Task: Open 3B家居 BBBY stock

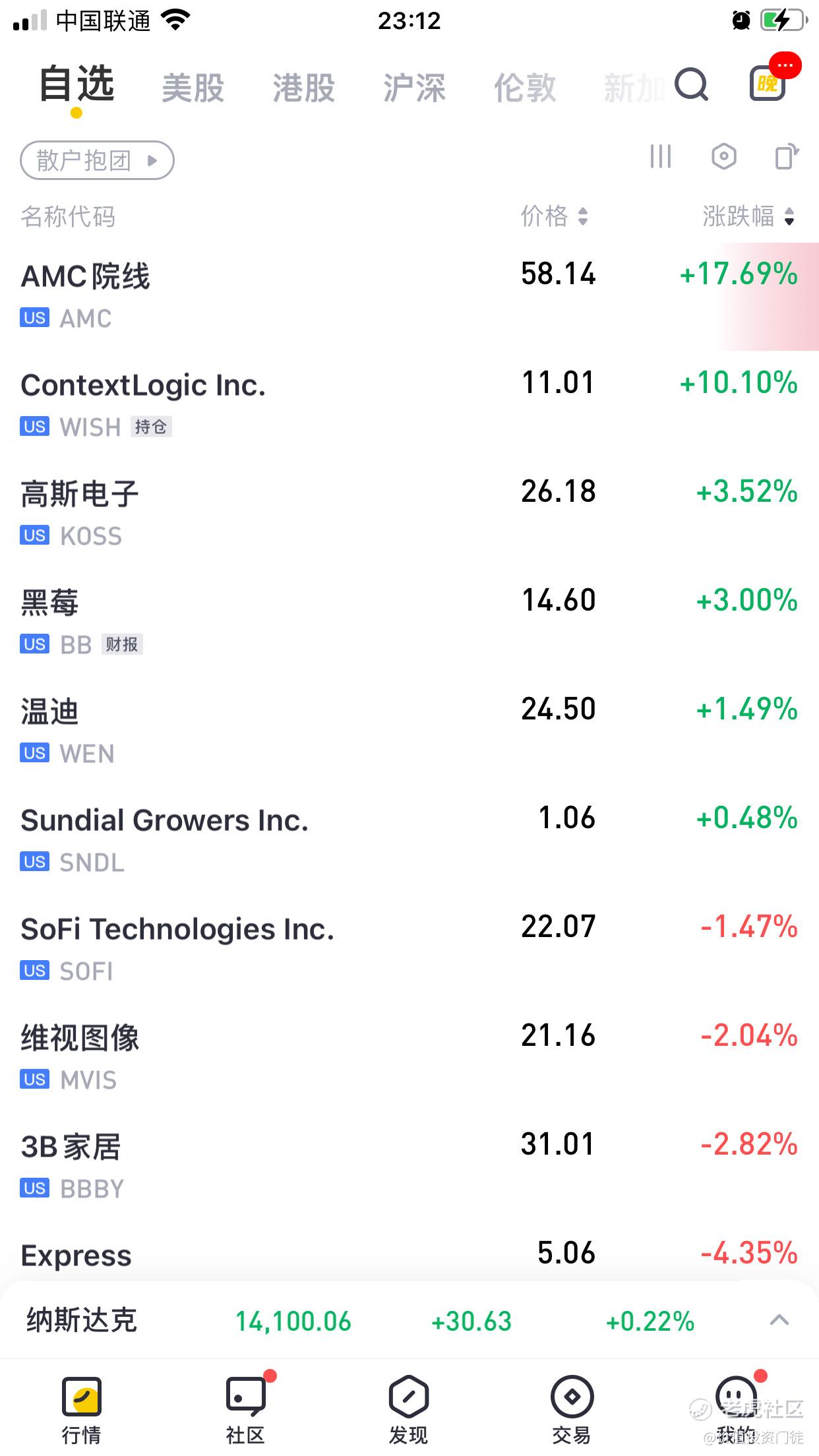Action: [x=264, y=1166]
